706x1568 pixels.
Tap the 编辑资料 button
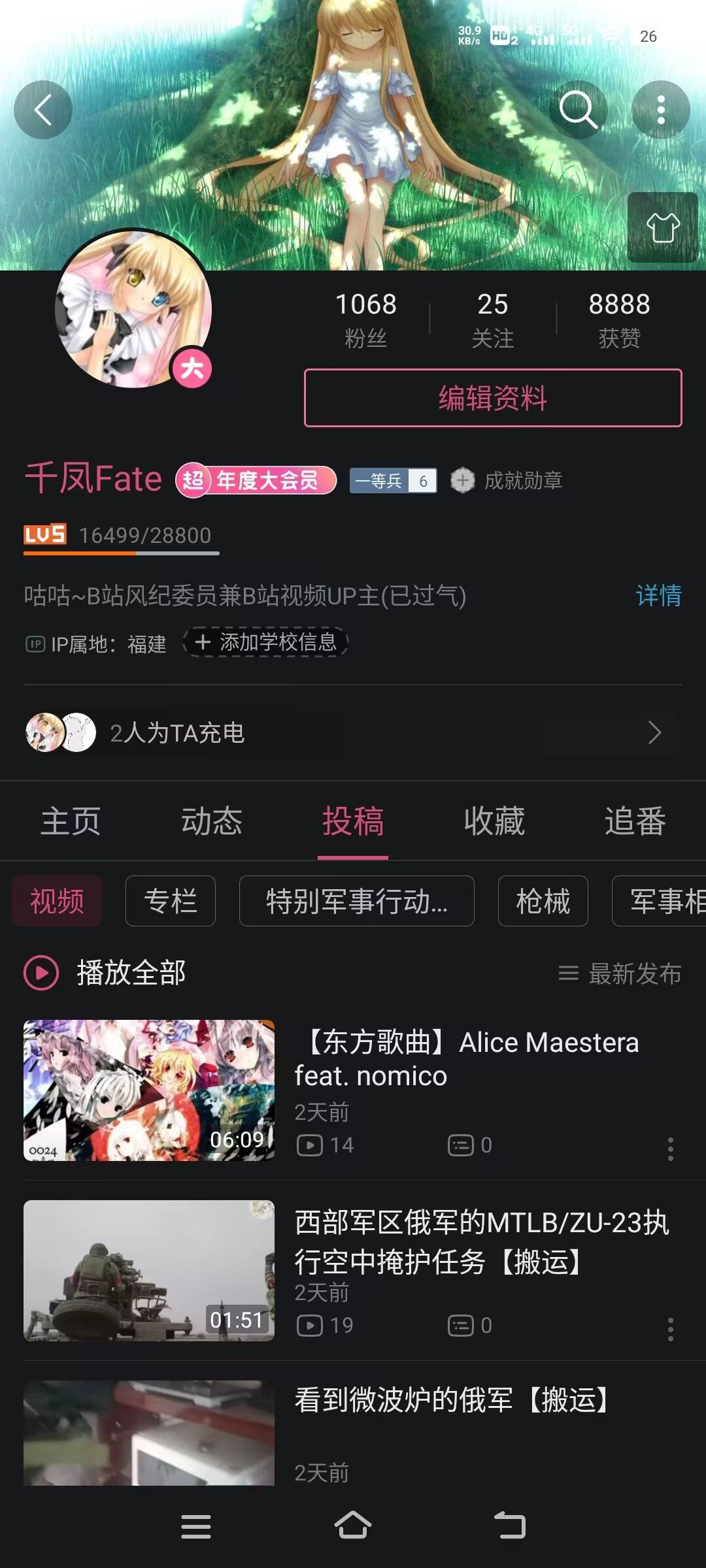tap(493, 398)
